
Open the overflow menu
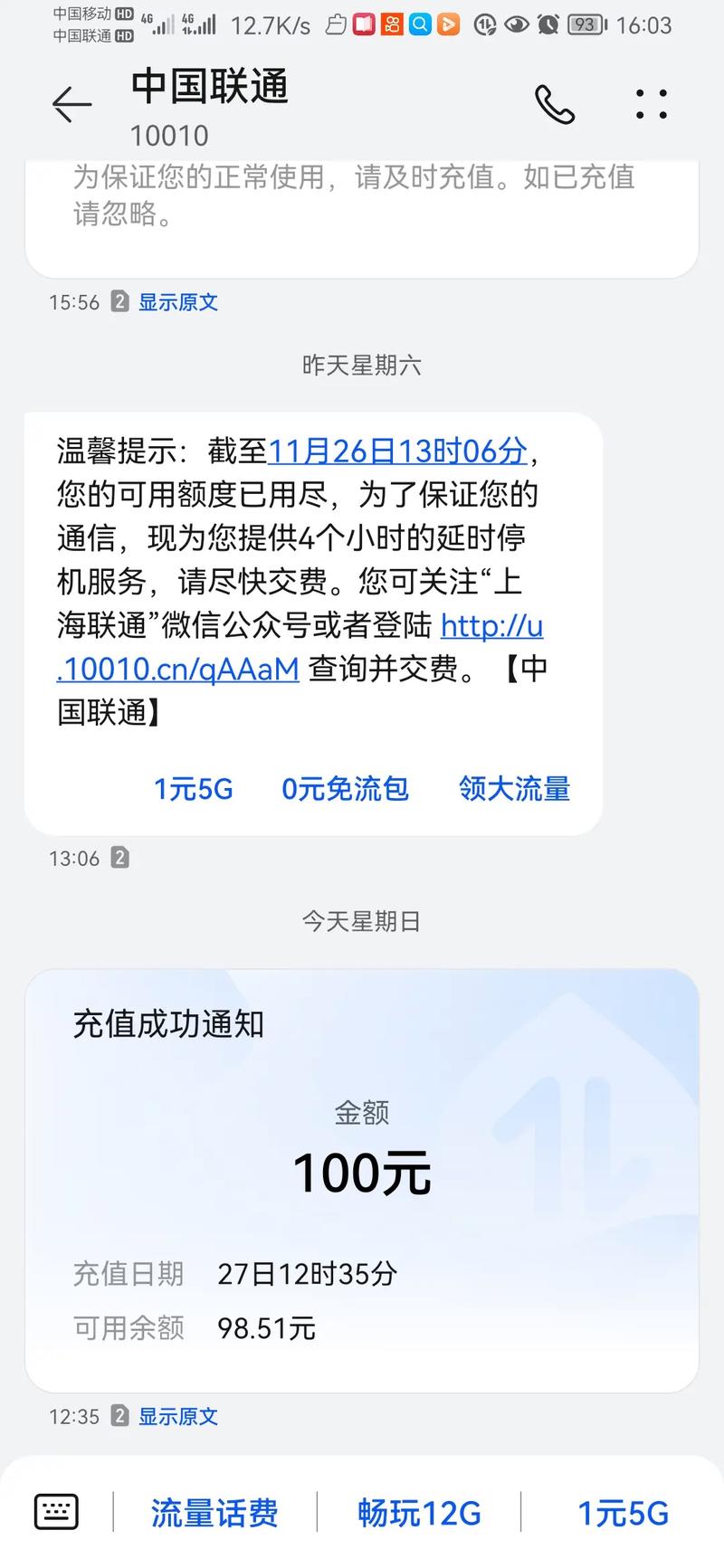pos(651,105)
